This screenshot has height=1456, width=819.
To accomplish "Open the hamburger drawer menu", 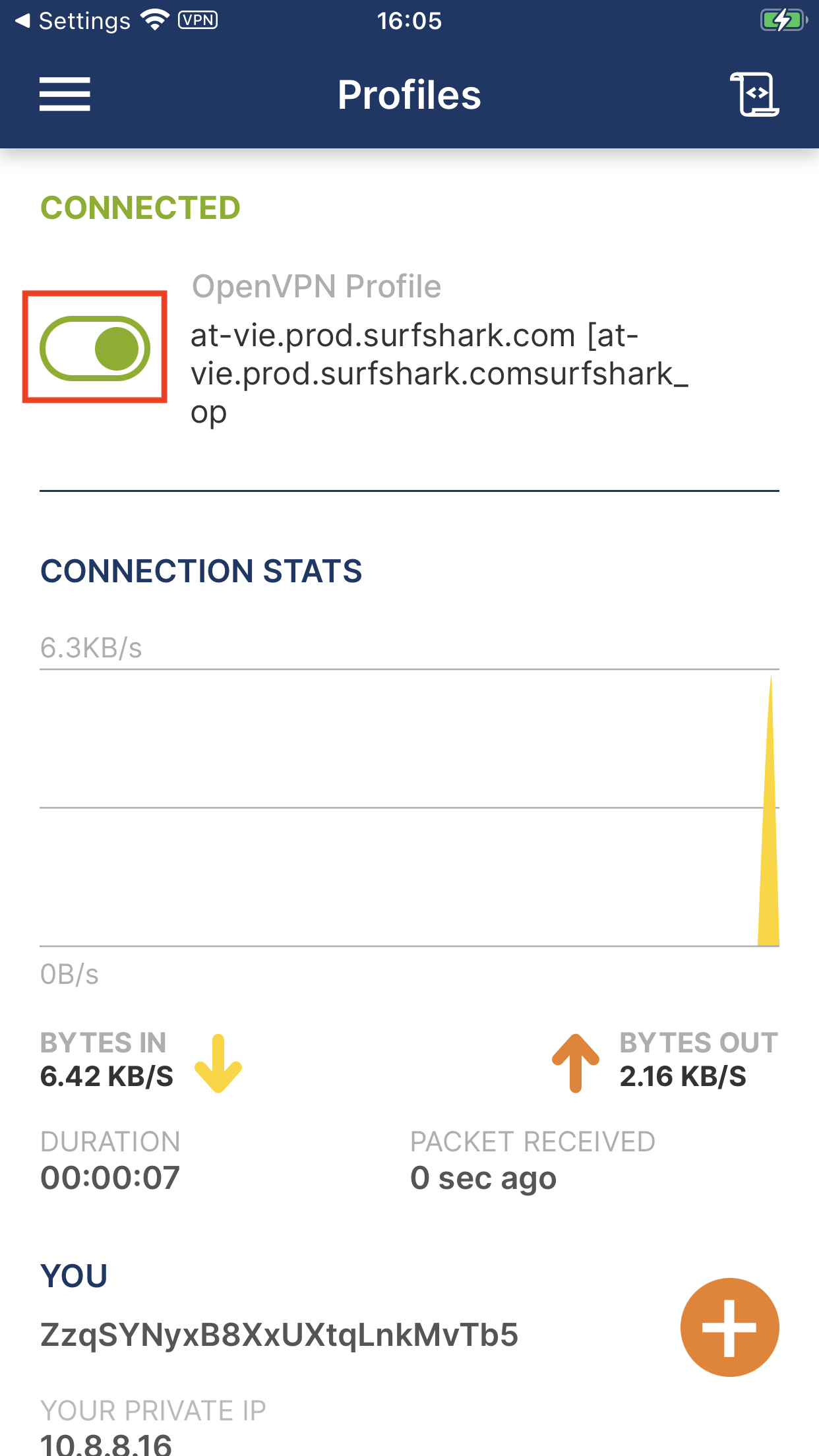I will pyautogui.click(x=65, y=94).
